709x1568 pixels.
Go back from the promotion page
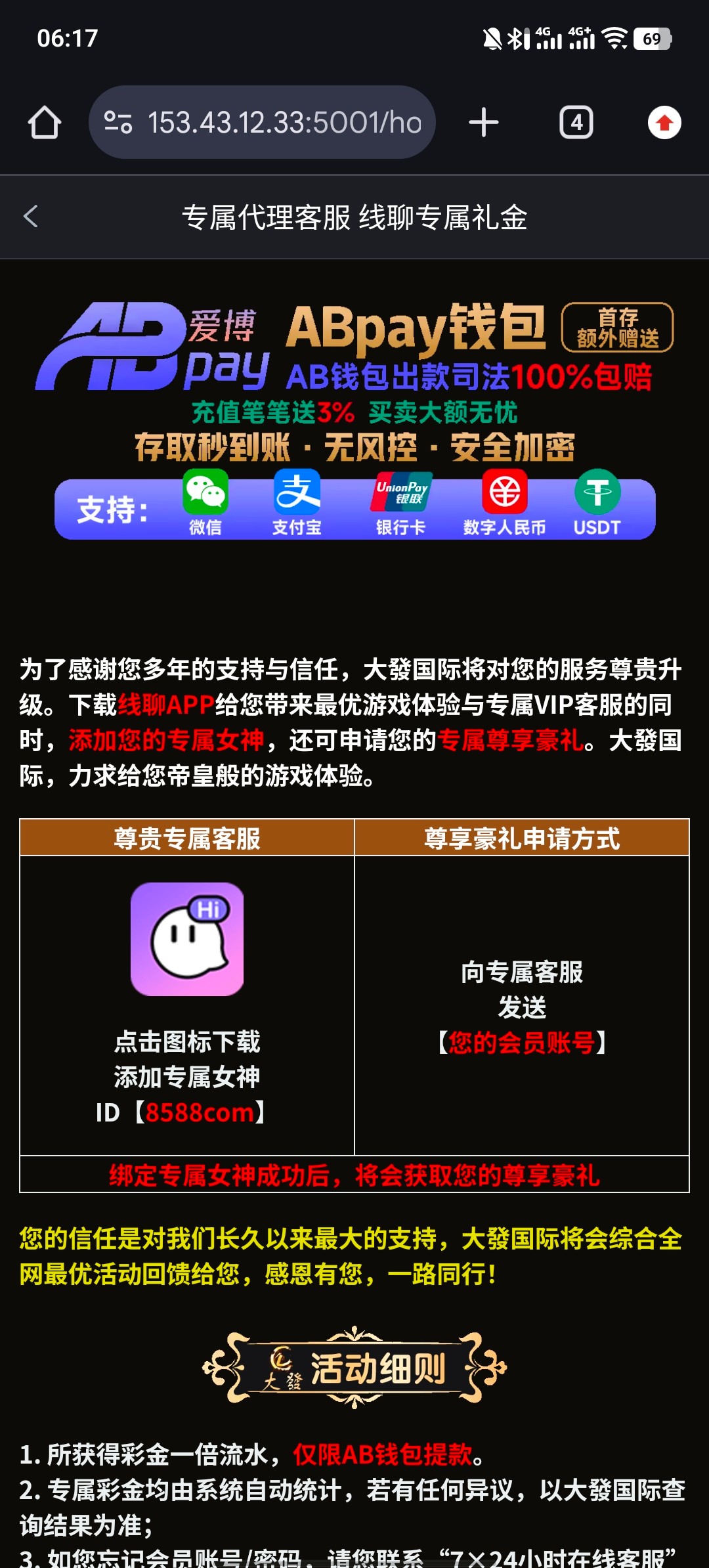click(x=31, y=217)
